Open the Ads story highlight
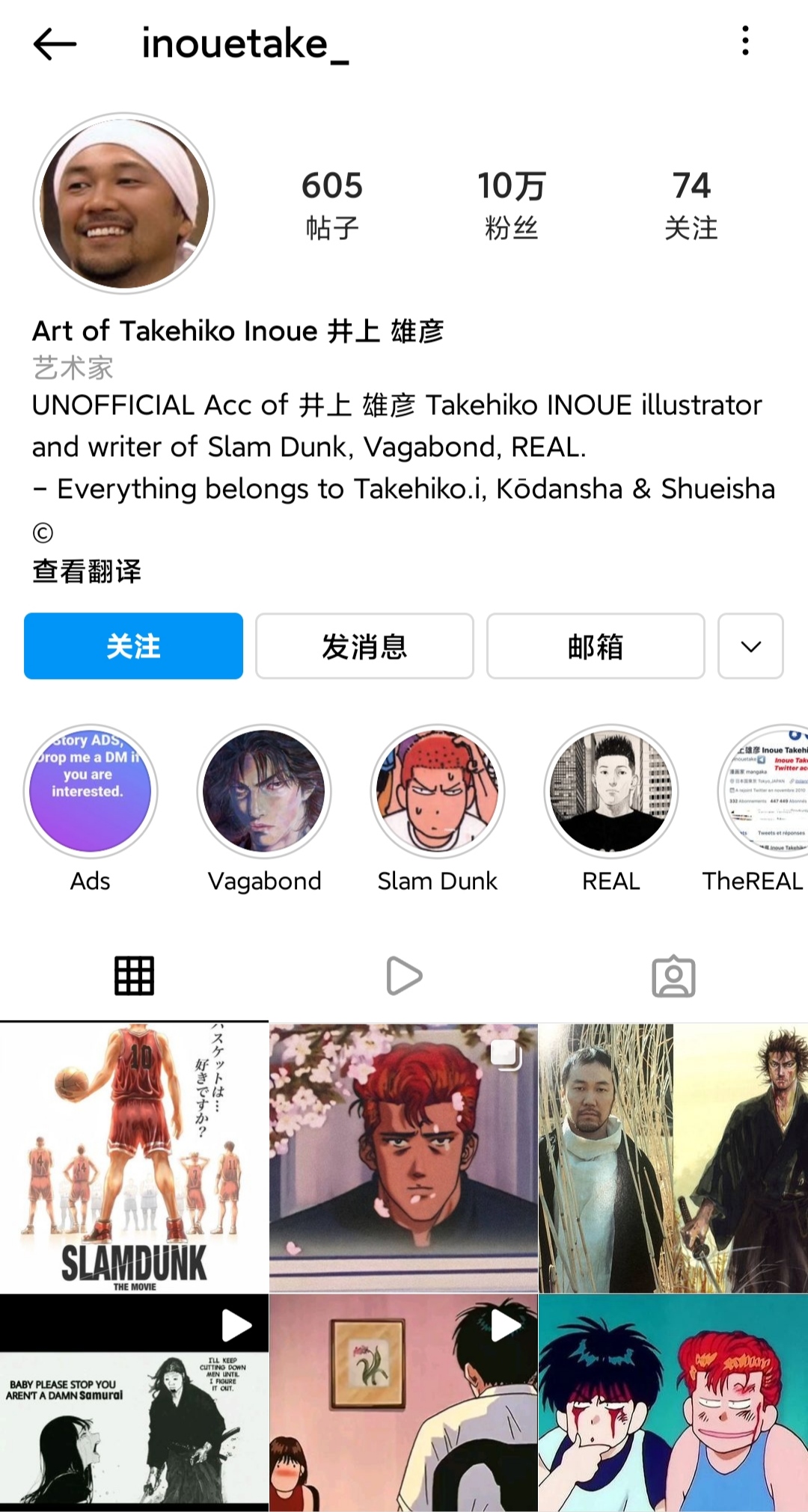Viewport: 808px width, 1512px height. 90,792
